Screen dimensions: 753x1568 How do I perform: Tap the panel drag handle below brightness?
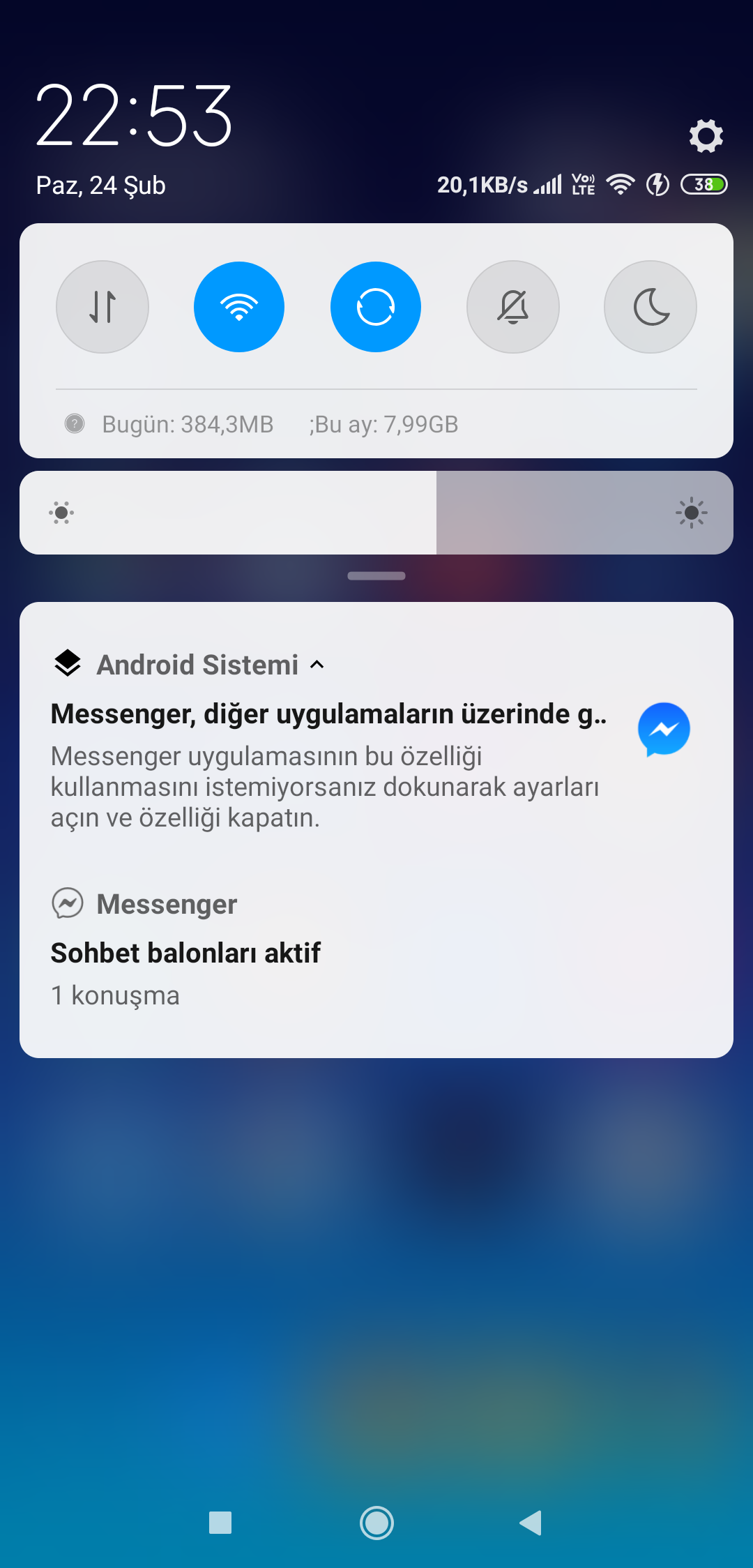click(376, 576)
